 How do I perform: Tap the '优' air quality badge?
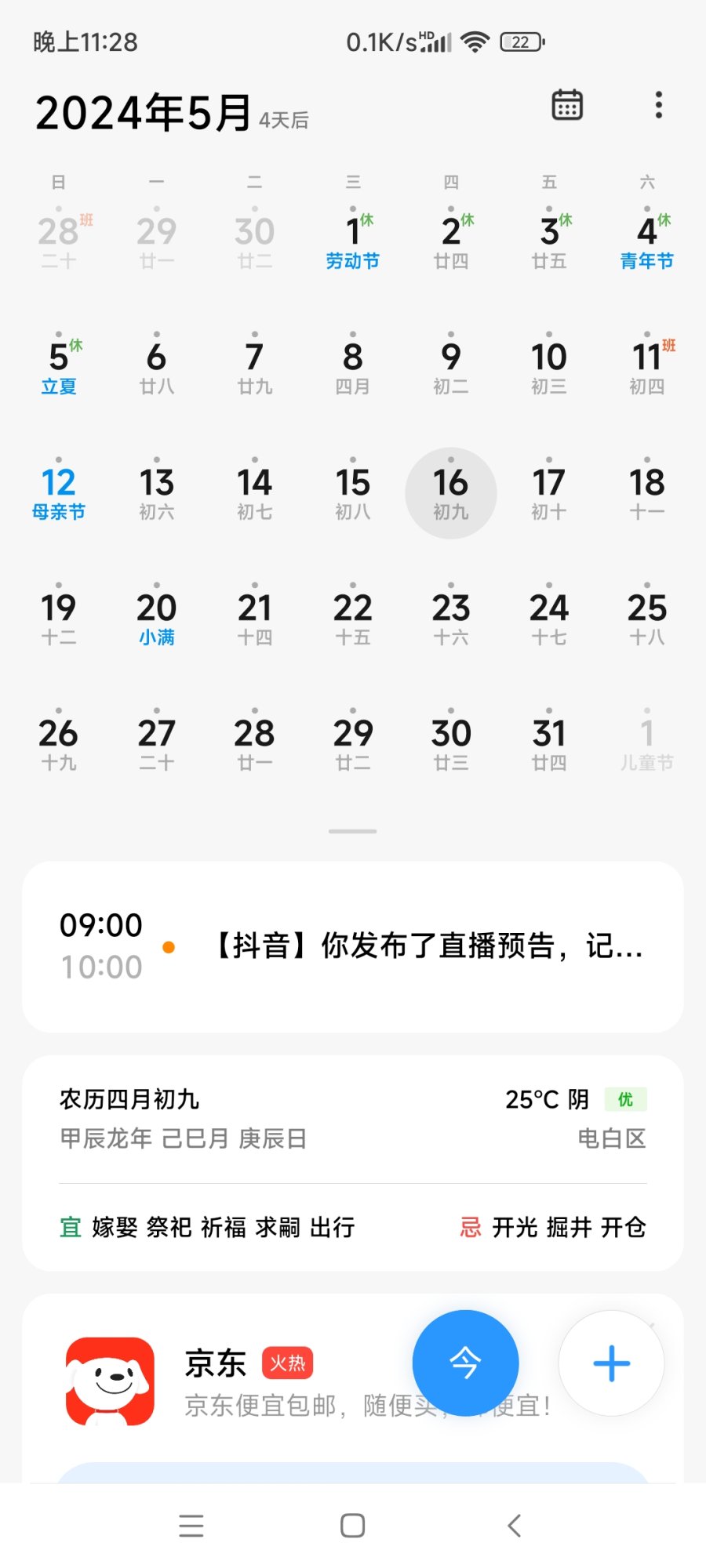[x=625, y=1099]
